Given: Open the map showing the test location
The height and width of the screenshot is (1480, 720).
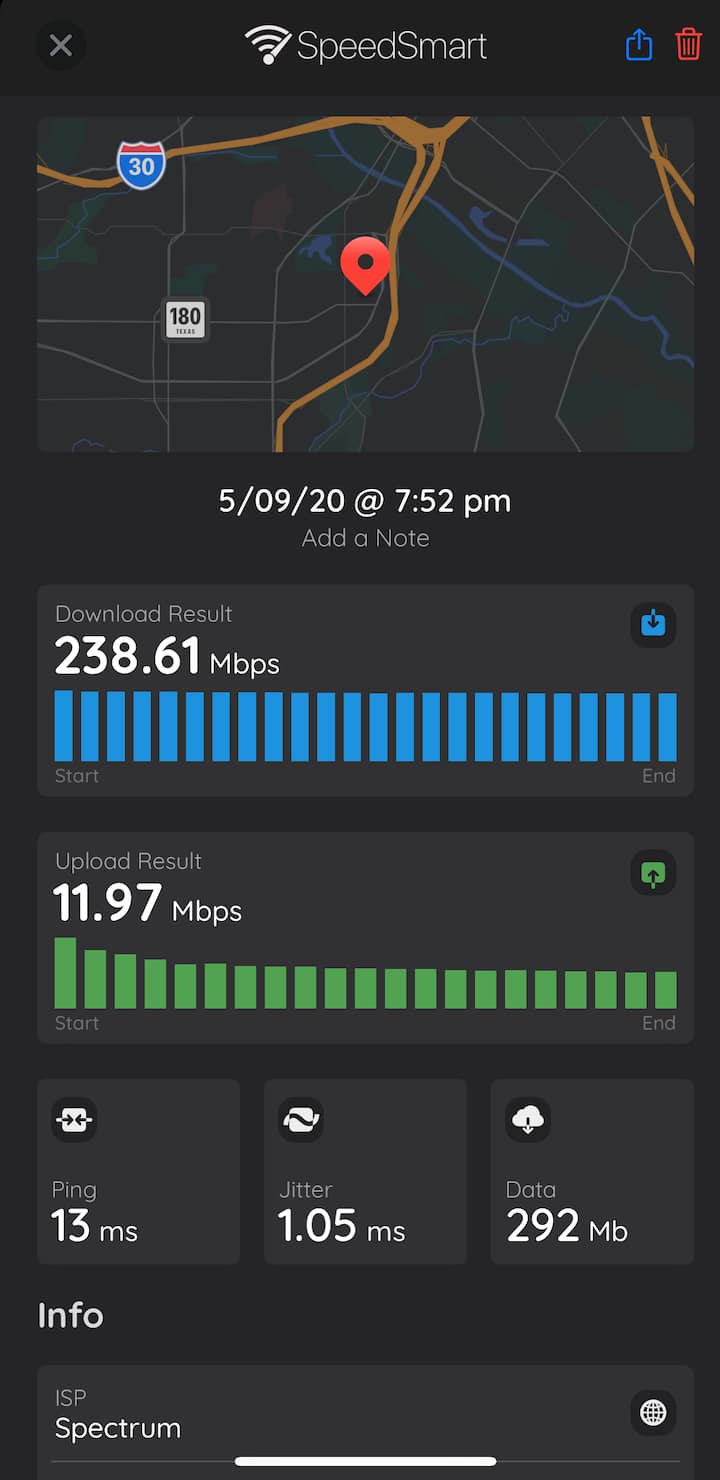Looking at the screenshot, I should point(365,284).
